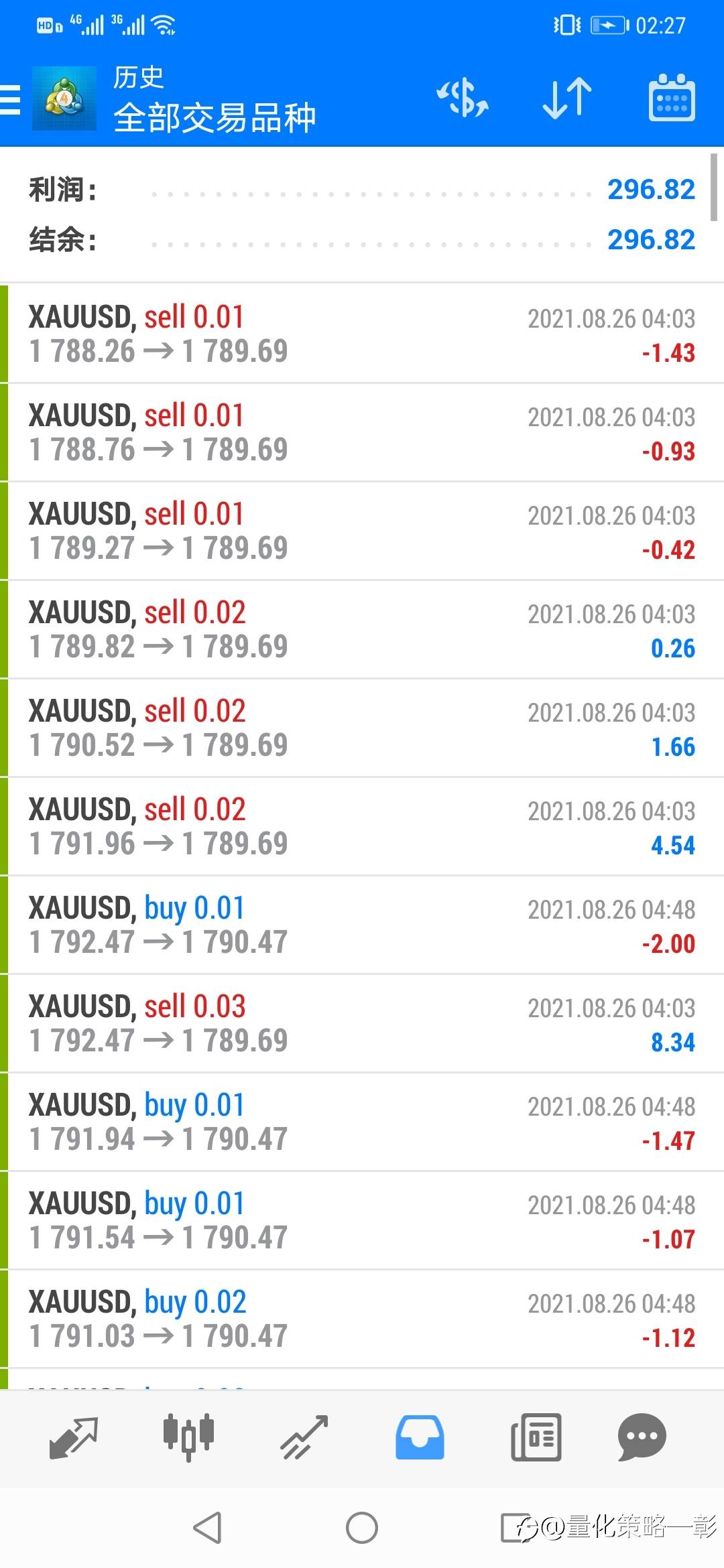Switch to the Trade tab
724x1568 pixels.
tap(304, 1437)
